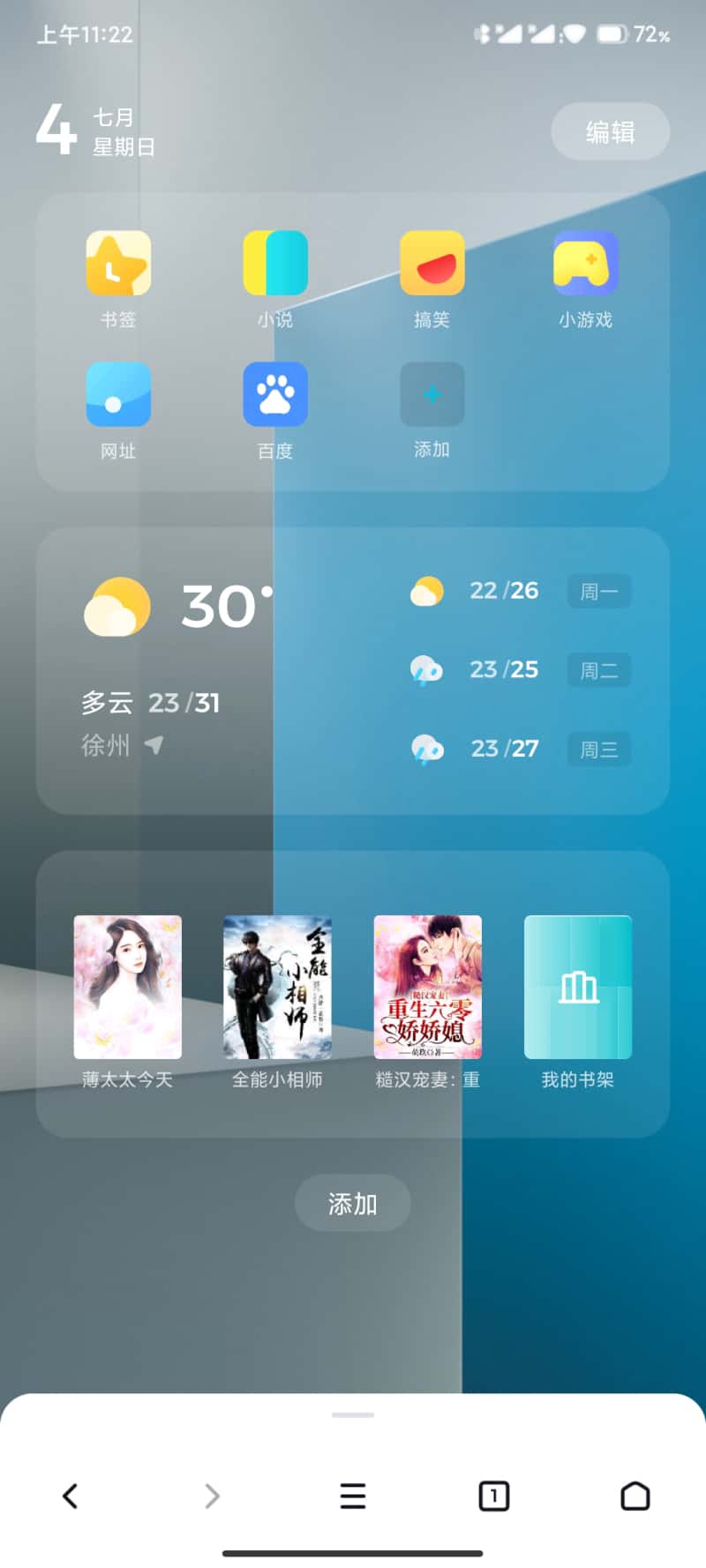
Task: Go to 我的书架 bookshelf
Action: (578, 988)
